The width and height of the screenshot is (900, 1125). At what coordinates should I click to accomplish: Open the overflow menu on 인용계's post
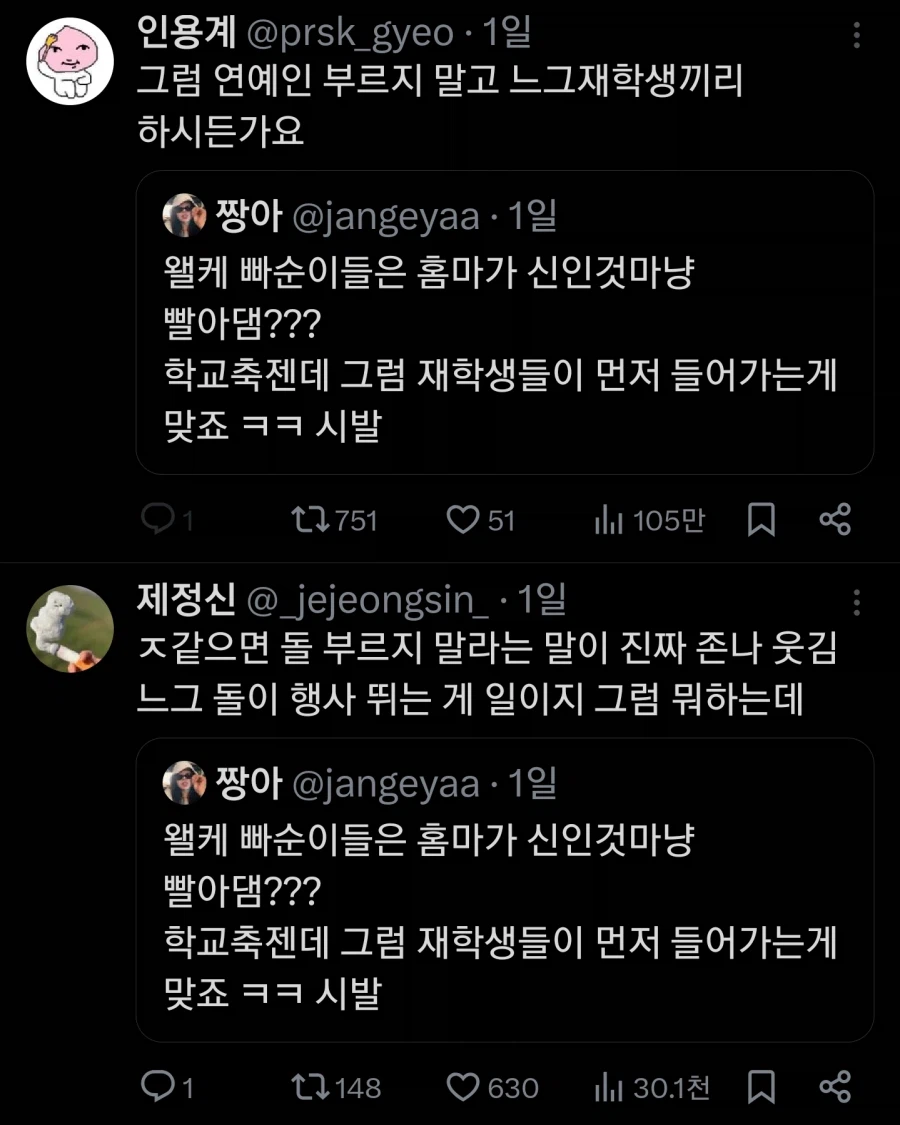click(856, 36)
